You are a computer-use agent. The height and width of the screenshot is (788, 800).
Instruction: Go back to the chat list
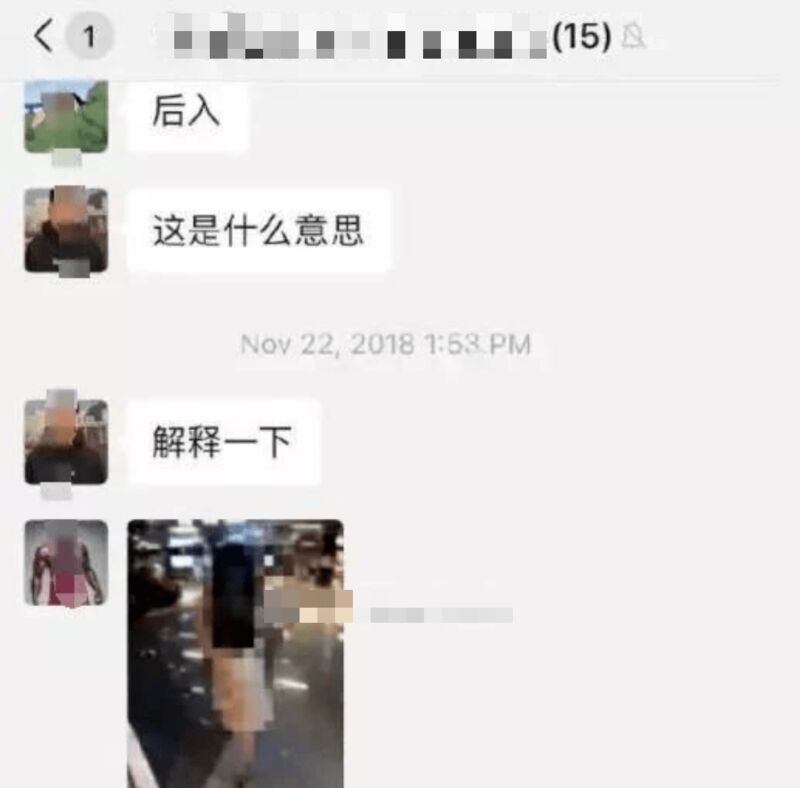(x=43, y=37)
